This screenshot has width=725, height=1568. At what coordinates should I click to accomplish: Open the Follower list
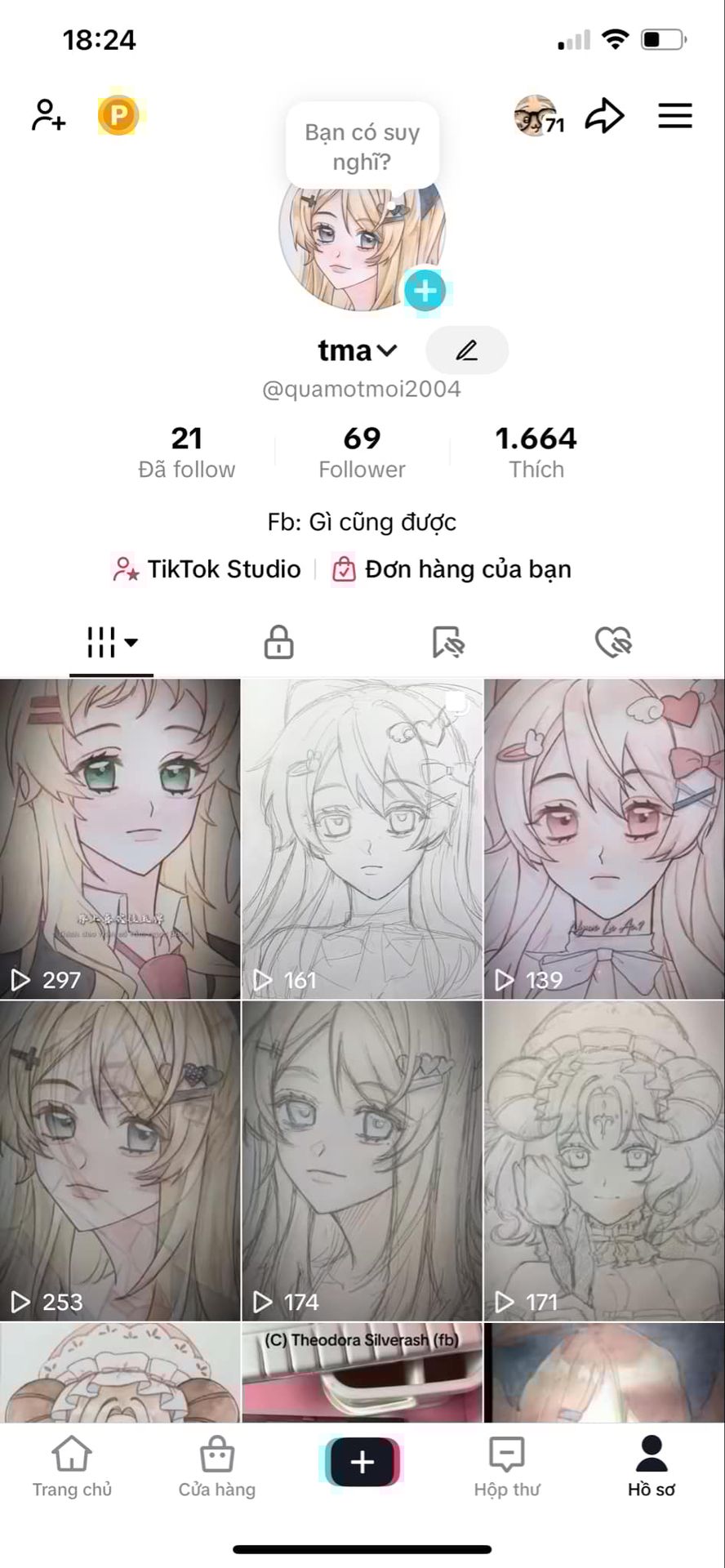coord(362,452)
